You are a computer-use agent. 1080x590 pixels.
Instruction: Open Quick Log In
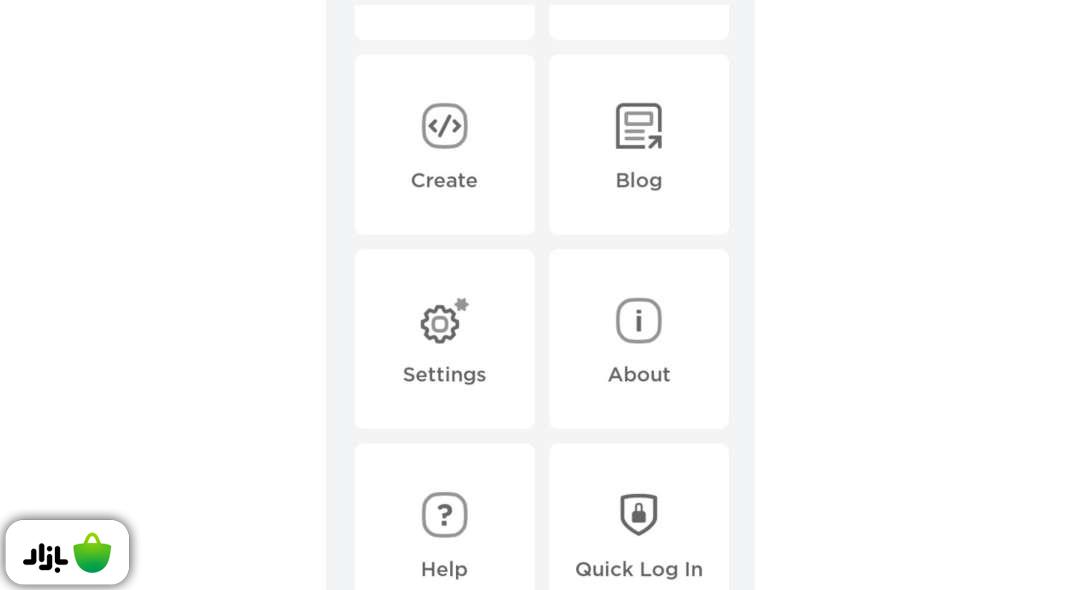[x=639, y=530]
